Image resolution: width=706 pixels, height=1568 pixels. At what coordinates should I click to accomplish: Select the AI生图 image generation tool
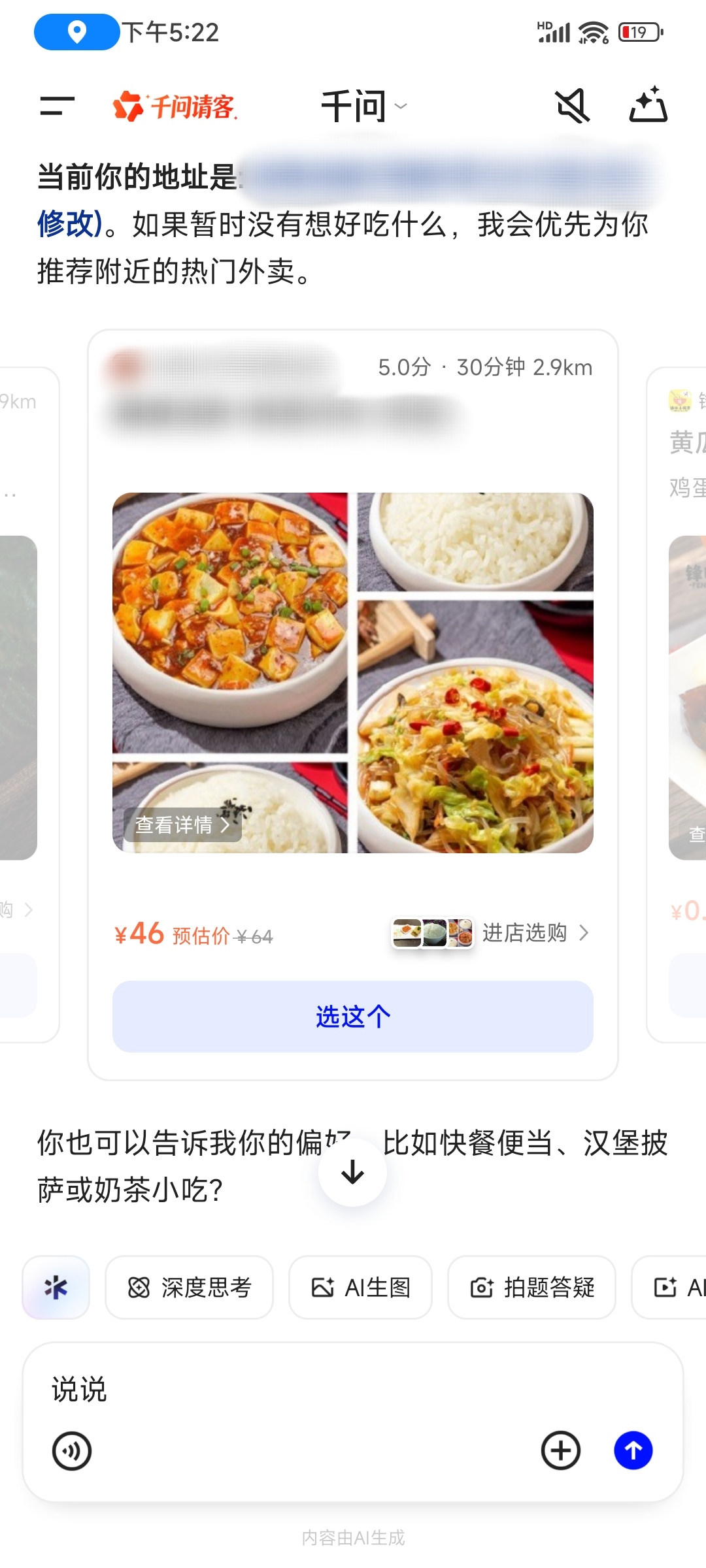coord(360,1288)
